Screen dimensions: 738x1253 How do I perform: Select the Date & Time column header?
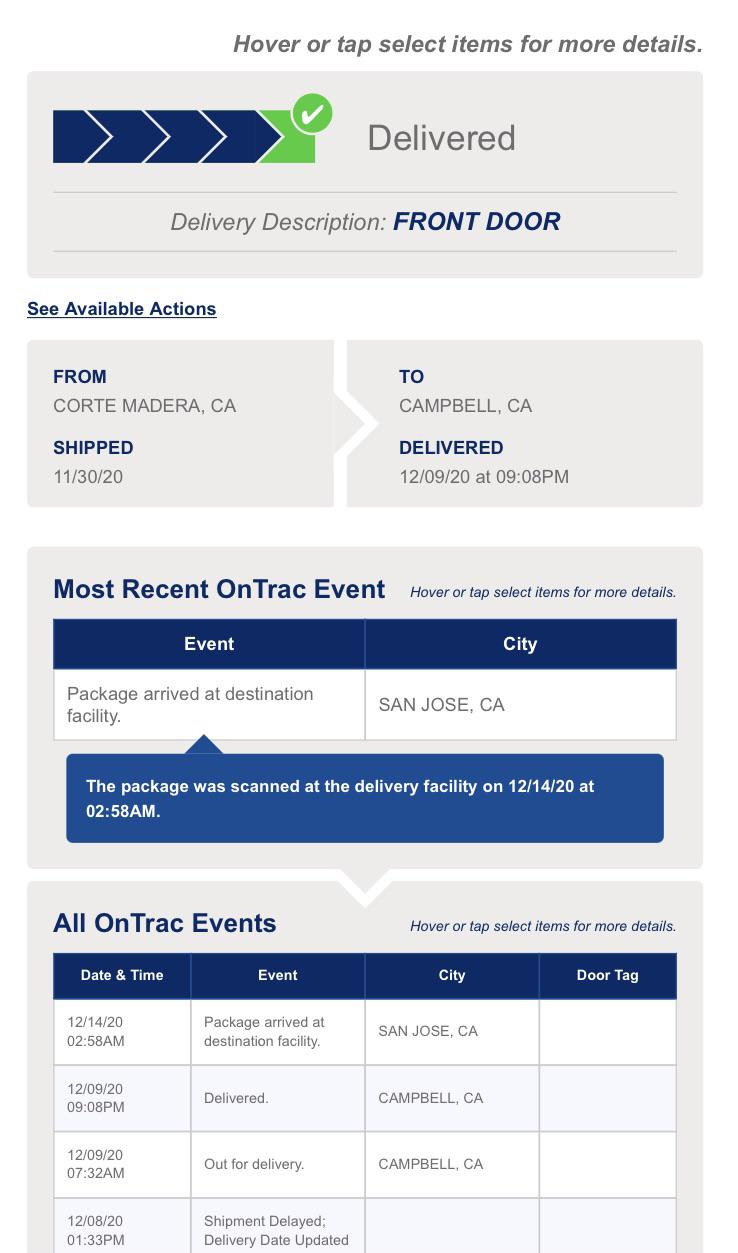pyautogui.click(x=122, y=975)
